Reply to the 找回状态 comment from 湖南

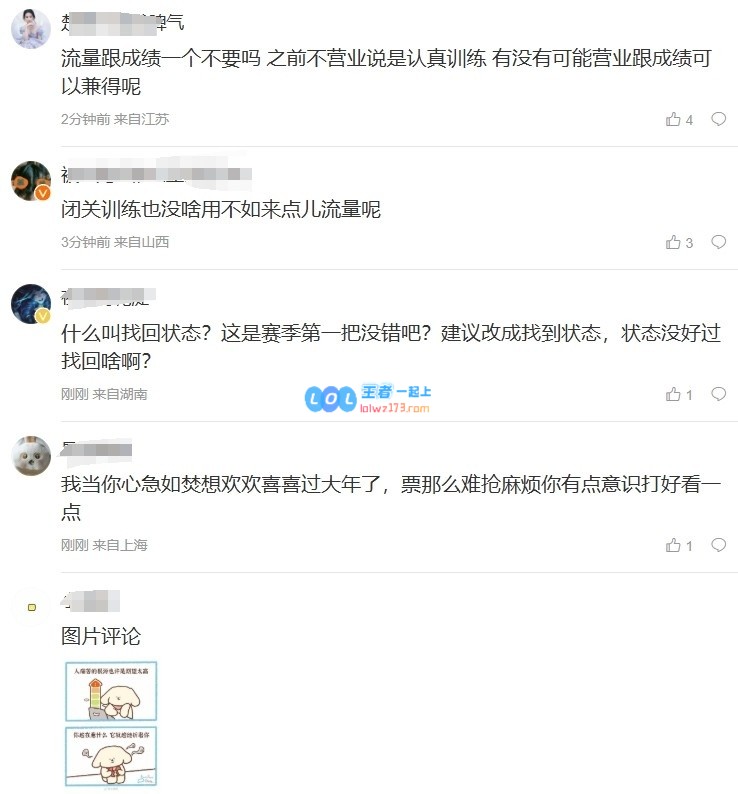(x=718, y=395)
